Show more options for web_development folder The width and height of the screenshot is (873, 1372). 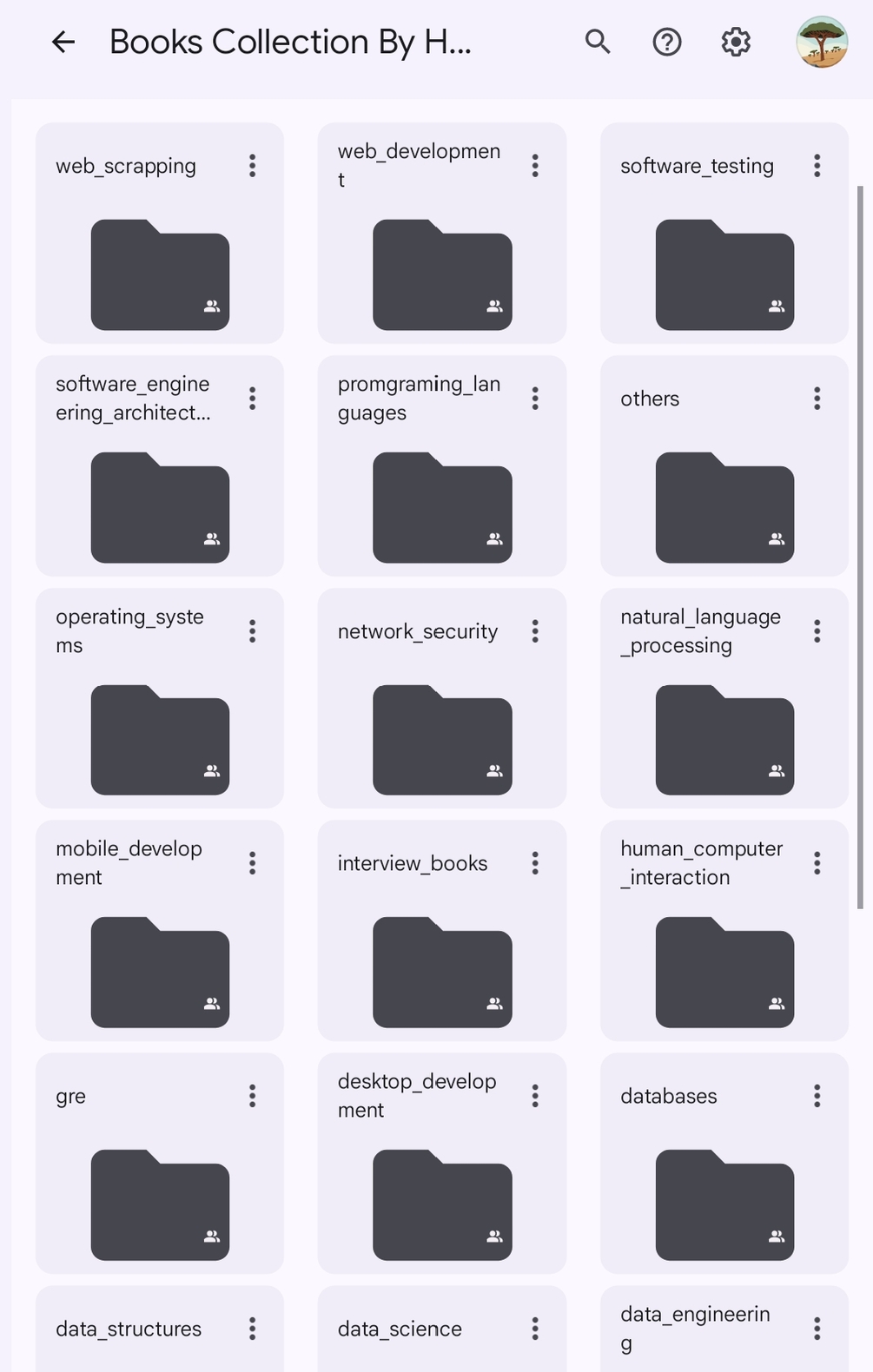(x=535, y=166)
